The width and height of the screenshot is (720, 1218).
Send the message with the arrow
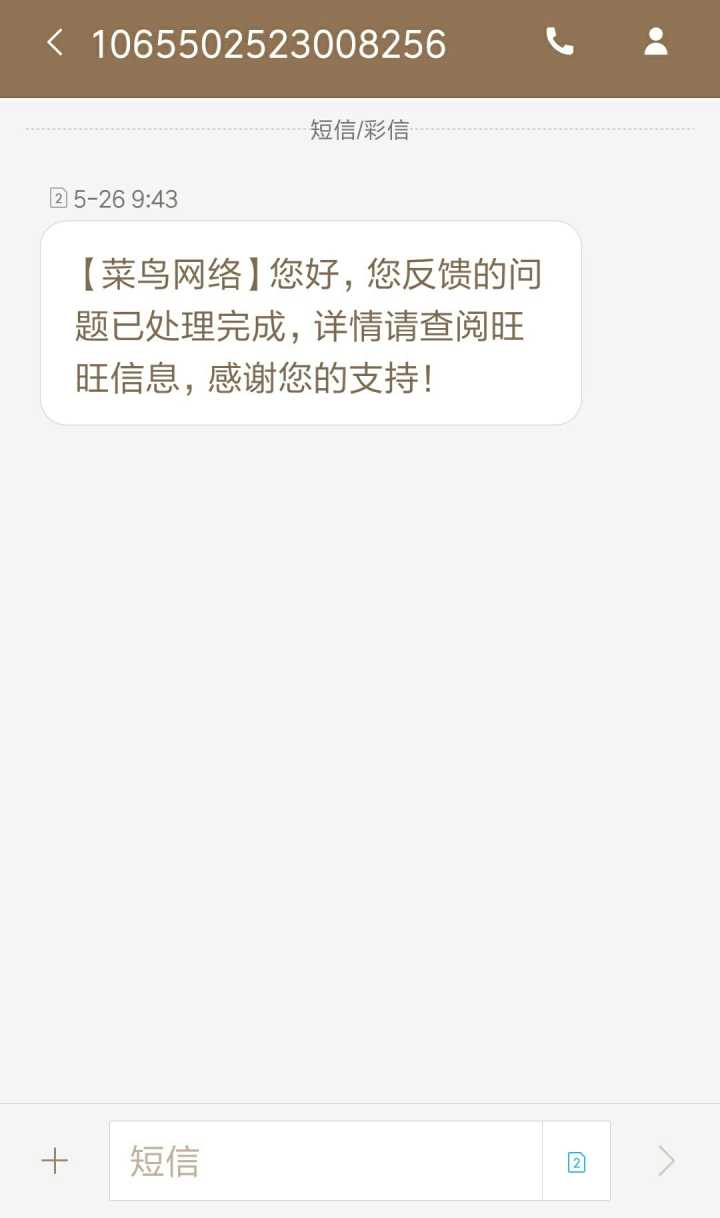click(666, 1161)
